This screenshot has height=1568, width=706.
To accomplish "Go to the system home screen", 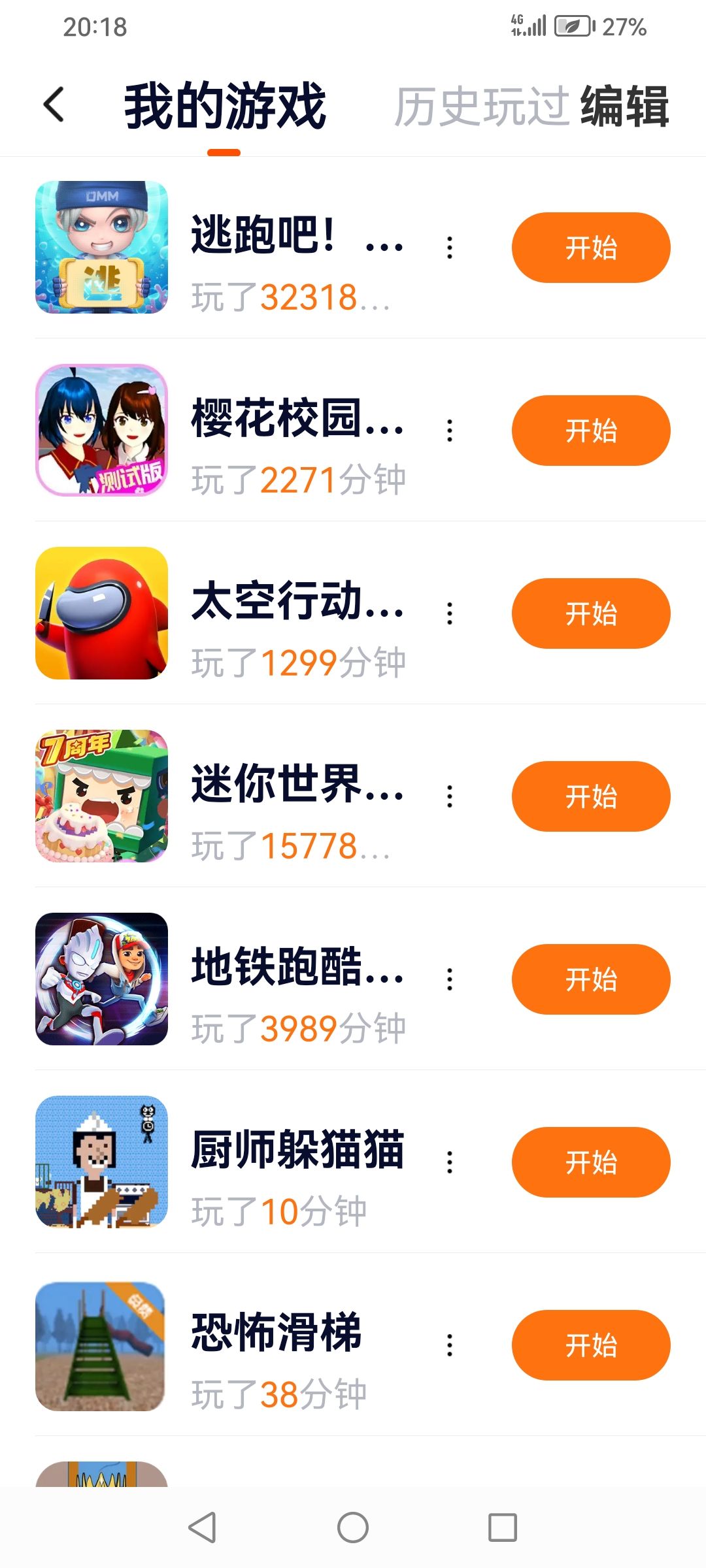I will (353, 1527).
